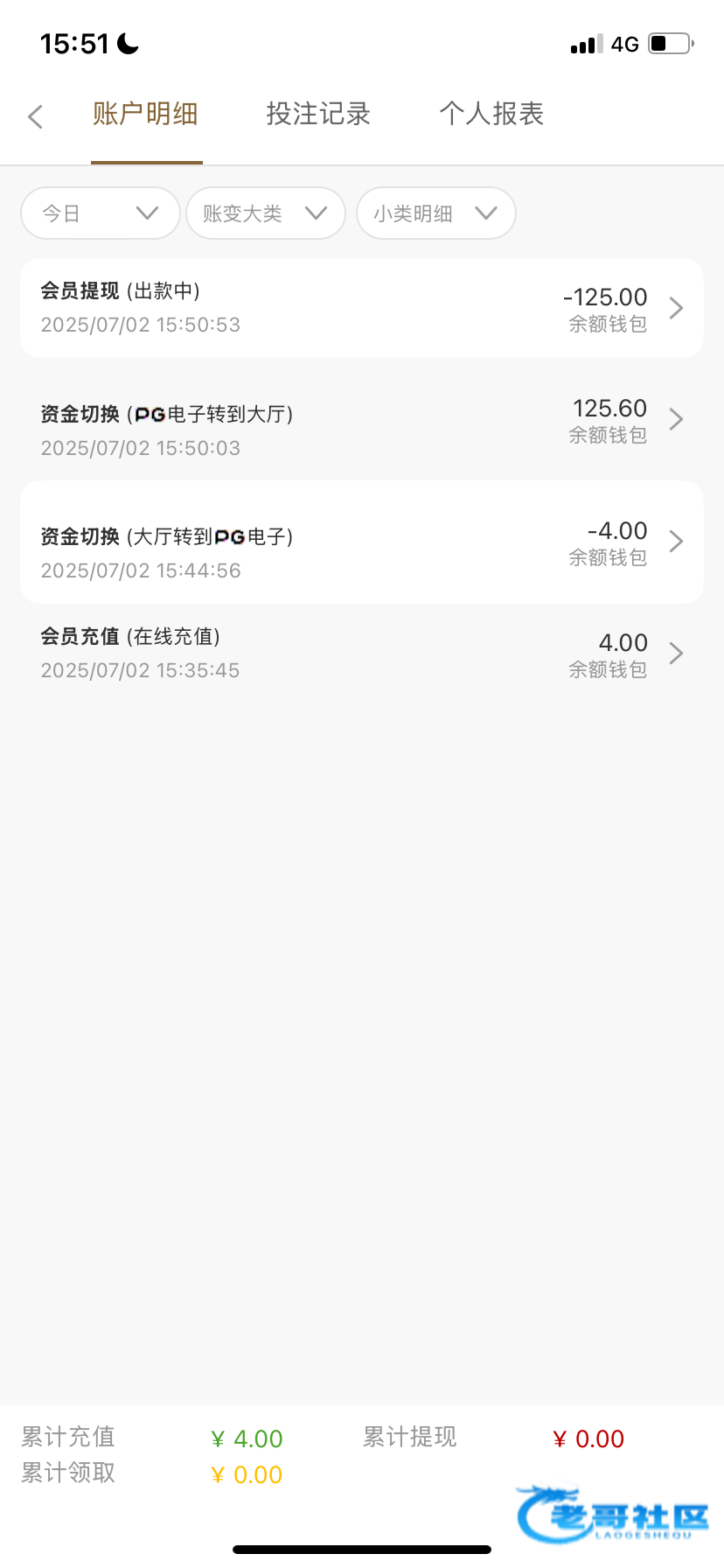This screenshot has height=1568, width=724.
Task: Expand the 今日 date filter dropdown
Action: [x=100, y=213]
